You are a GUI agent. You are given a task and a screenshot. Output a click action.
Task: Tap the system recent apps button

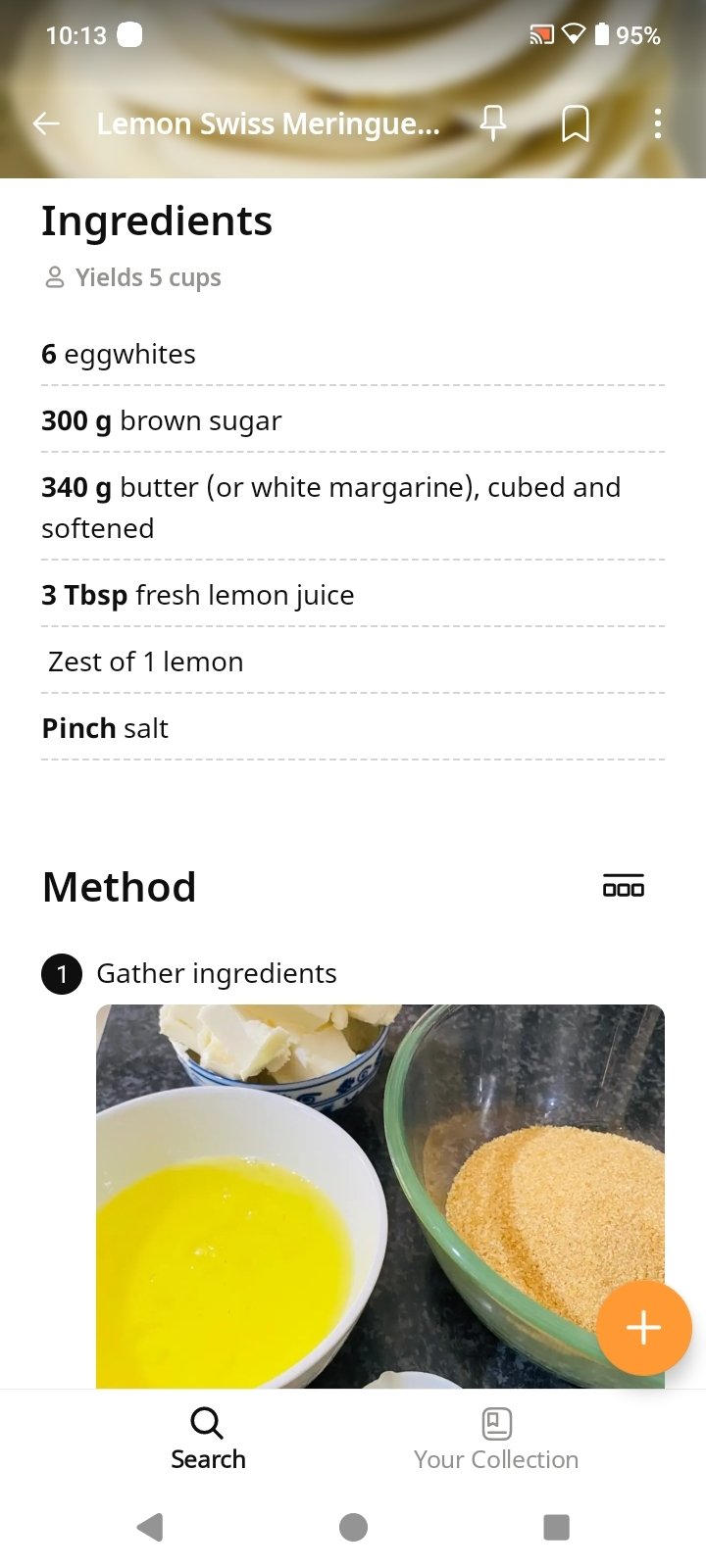click(x=556, y=1527)
